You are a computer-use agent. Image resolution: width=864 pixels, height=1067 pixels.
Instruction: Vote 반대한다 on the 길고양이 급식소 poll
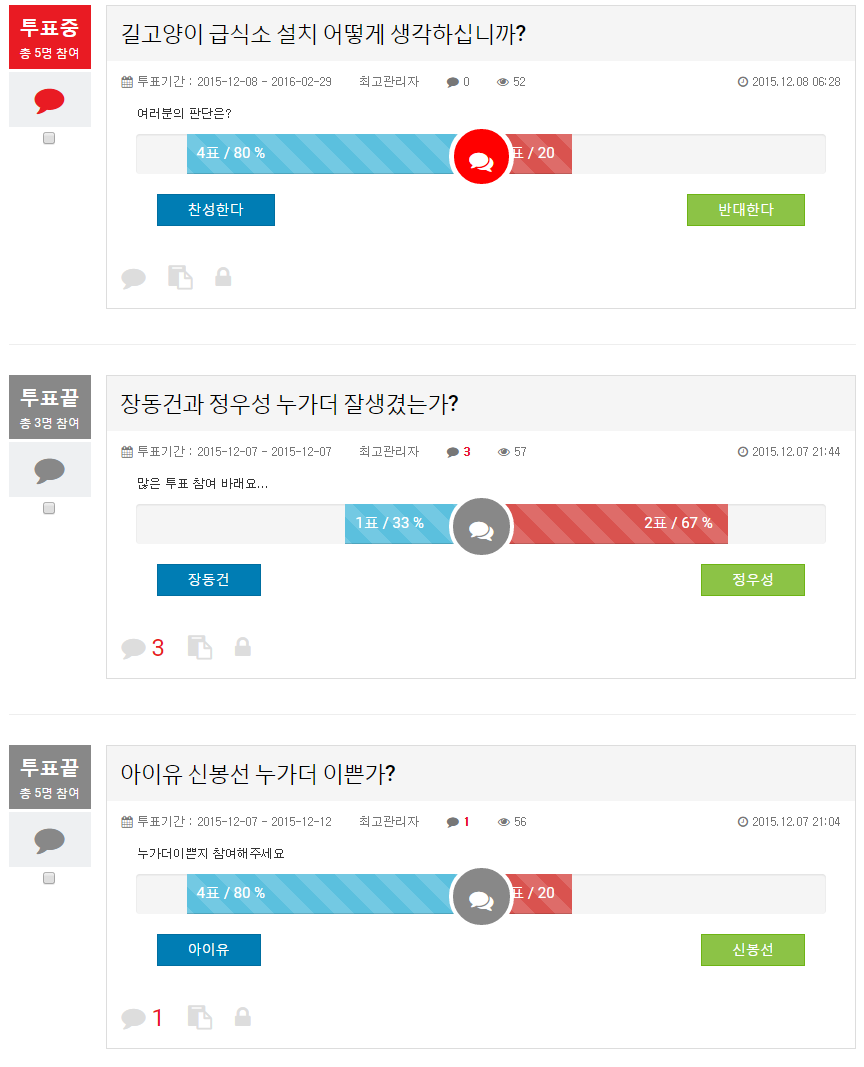point(745,210)
